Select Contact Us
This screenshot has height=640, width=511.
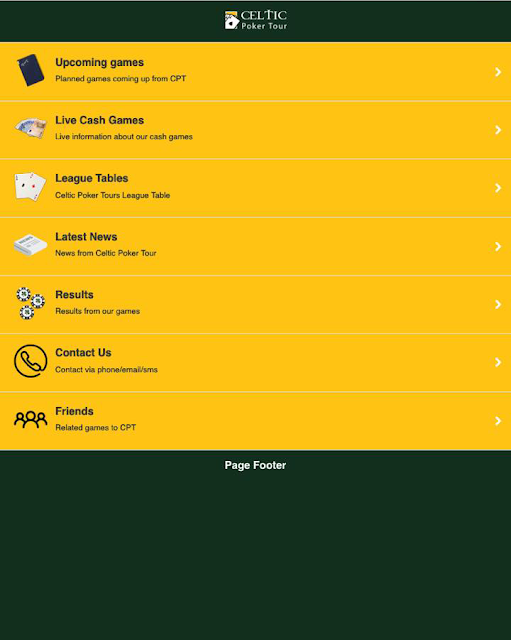coord(256,362)
